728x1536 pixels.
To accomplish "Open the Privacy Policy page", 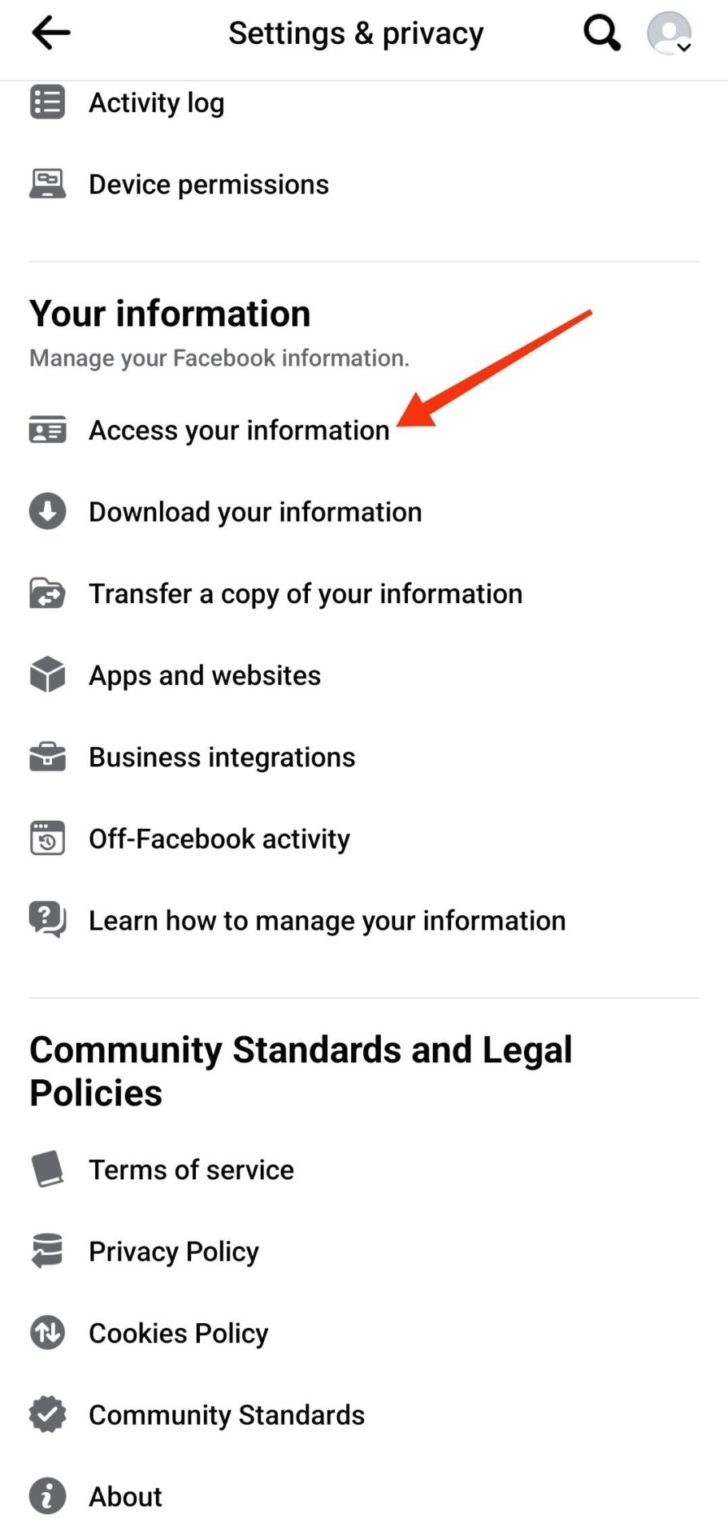I will click(173, 1251).
